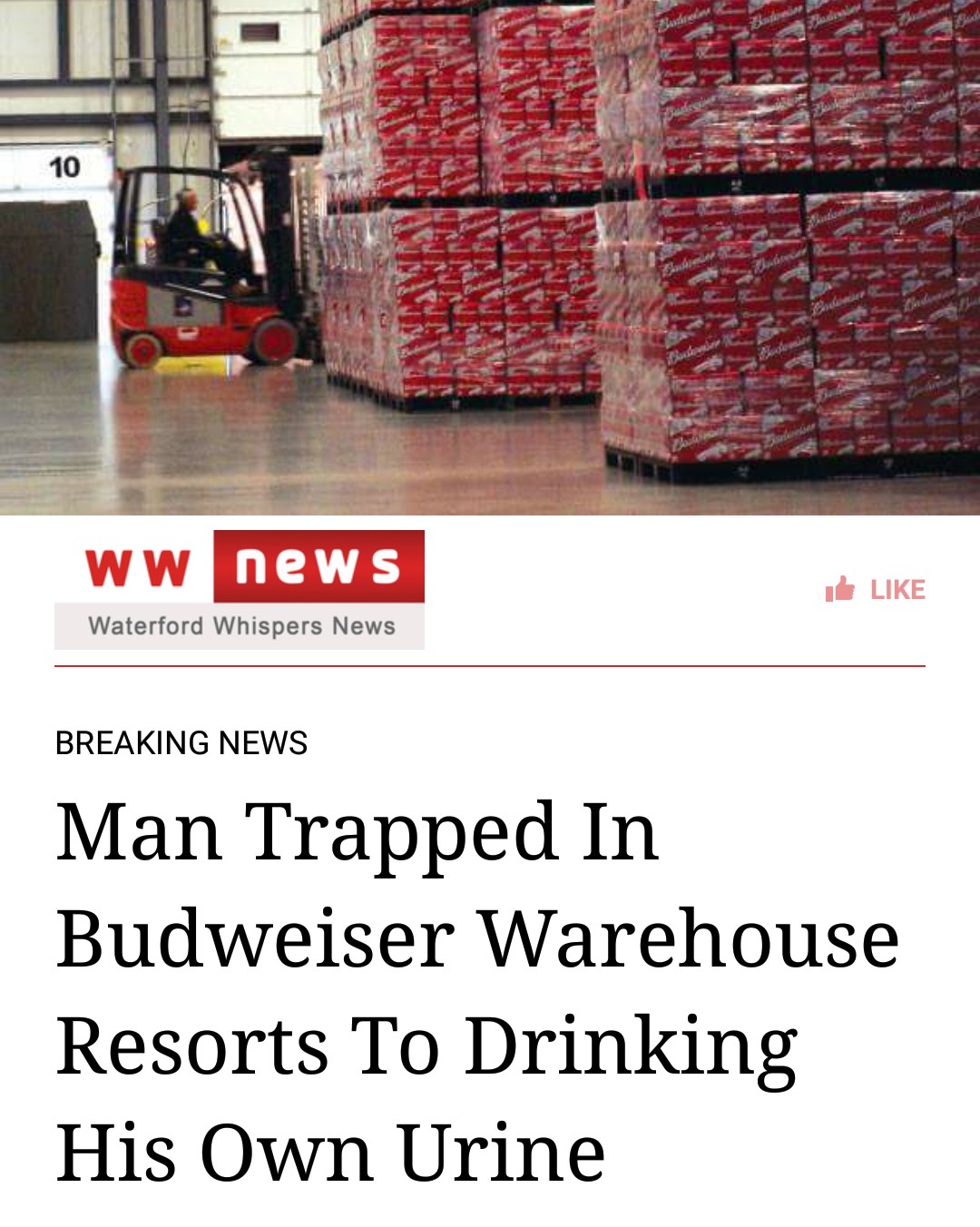Like the Waterford Whispers News page
Screen dimensions: 980x1227
coord(876,590)
